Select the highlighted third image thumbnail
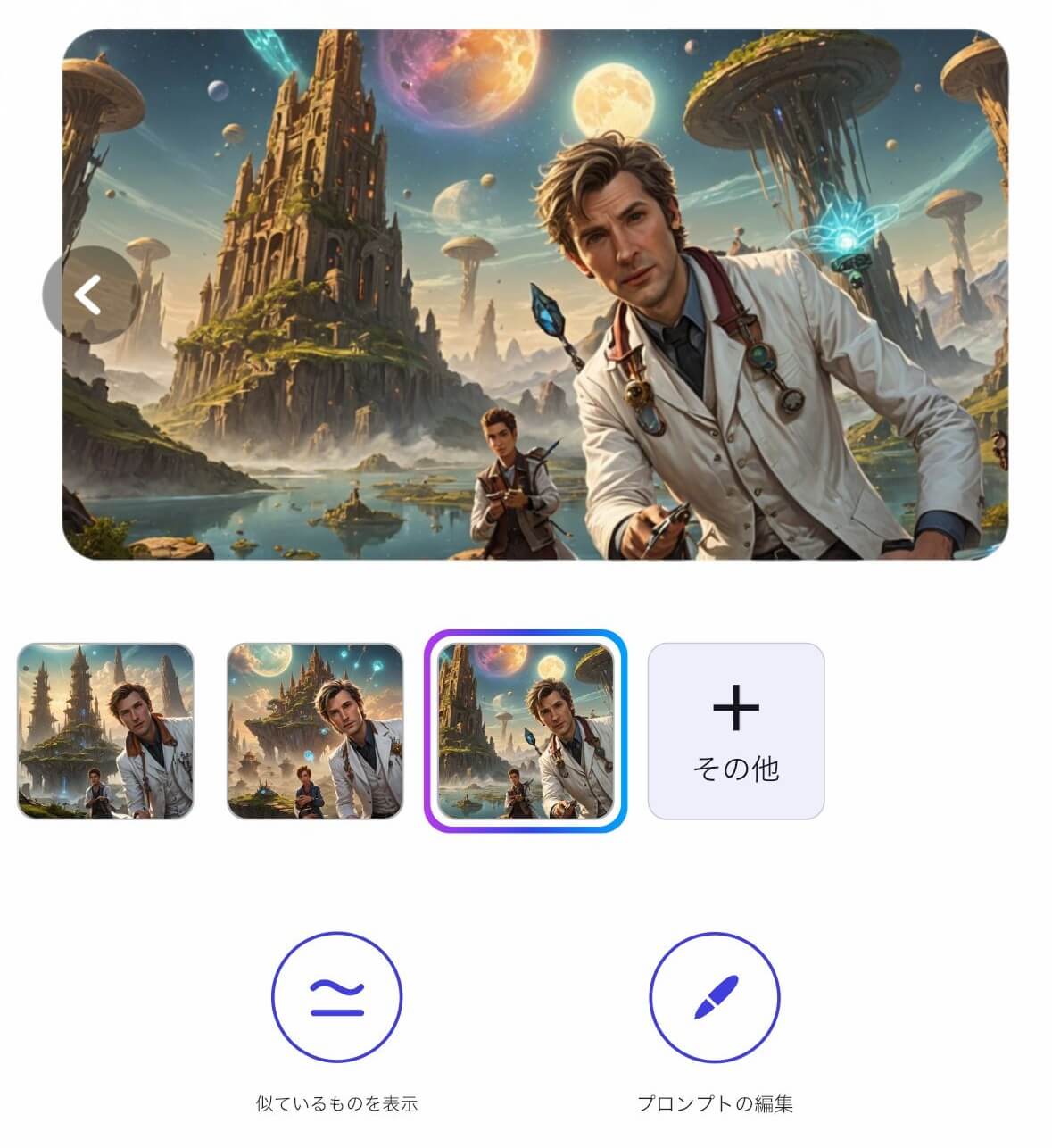This screenshot has height=1148, width=1052. [x=526, y=731]
